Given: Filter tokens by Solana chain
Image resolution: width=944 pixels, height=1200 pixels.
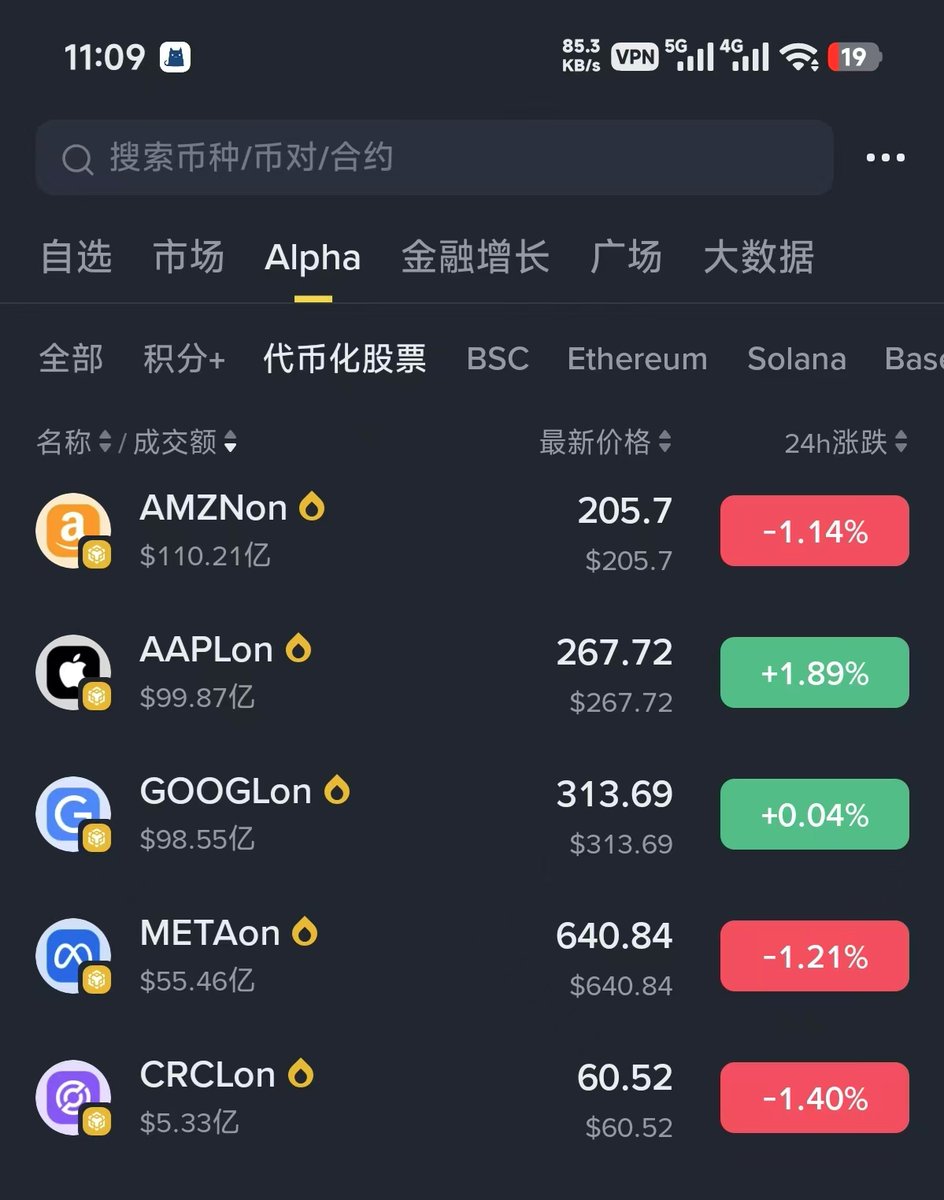Looking at the screenshot, I should coord(796,359).
